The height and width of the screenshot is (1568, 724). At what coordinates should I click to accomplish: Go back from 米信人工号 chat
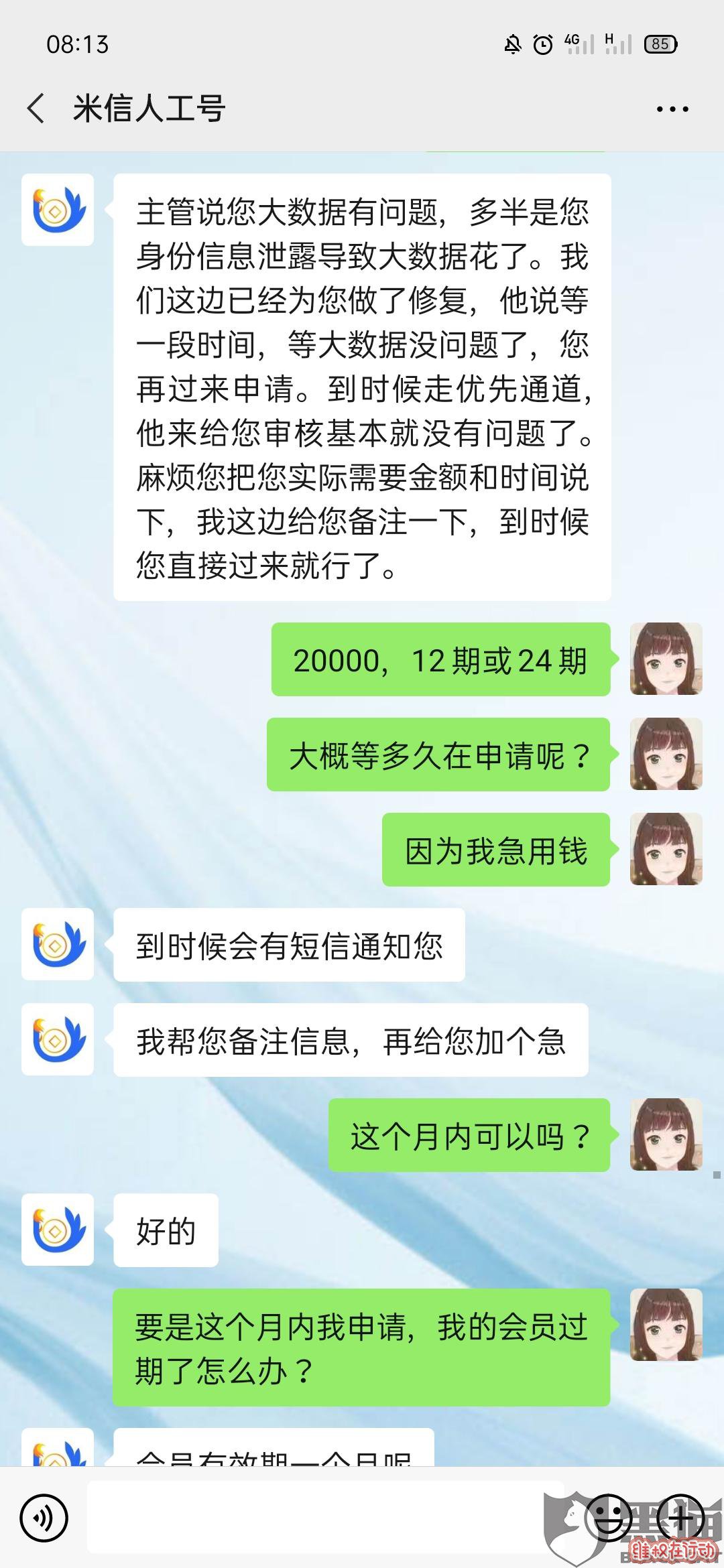(x=36, y=109)
